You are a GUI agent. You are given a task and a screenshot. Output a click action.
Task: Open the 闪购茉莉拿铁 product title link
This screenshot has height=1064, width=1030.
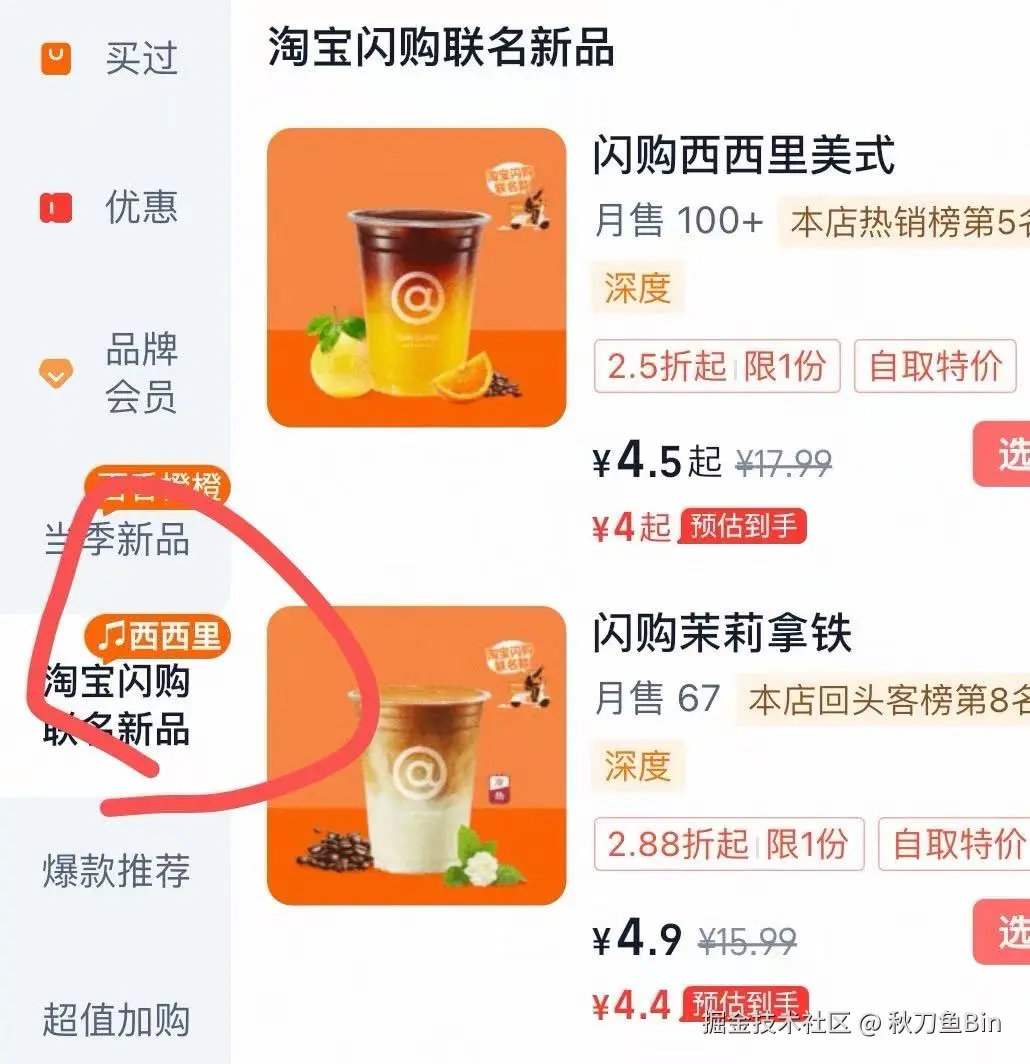tap(721, 634)
